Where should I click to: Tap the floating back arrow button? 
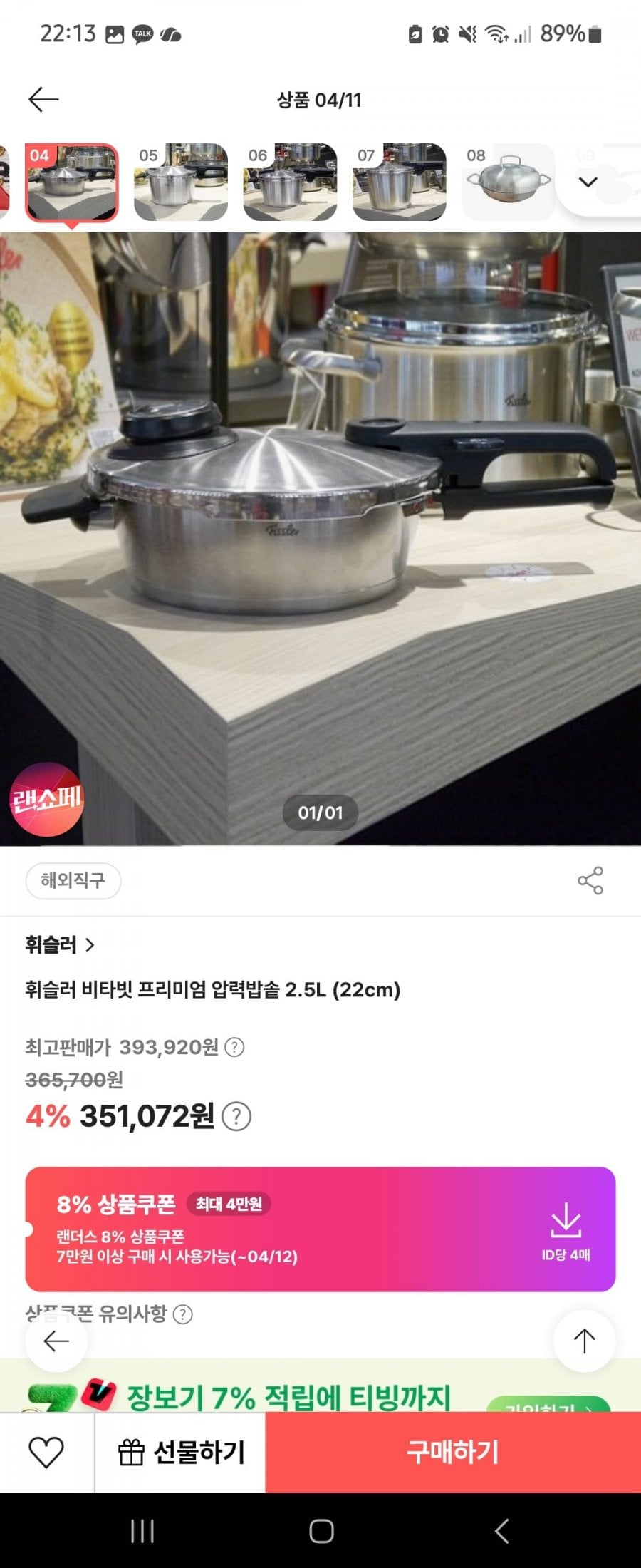[56, 1341]
